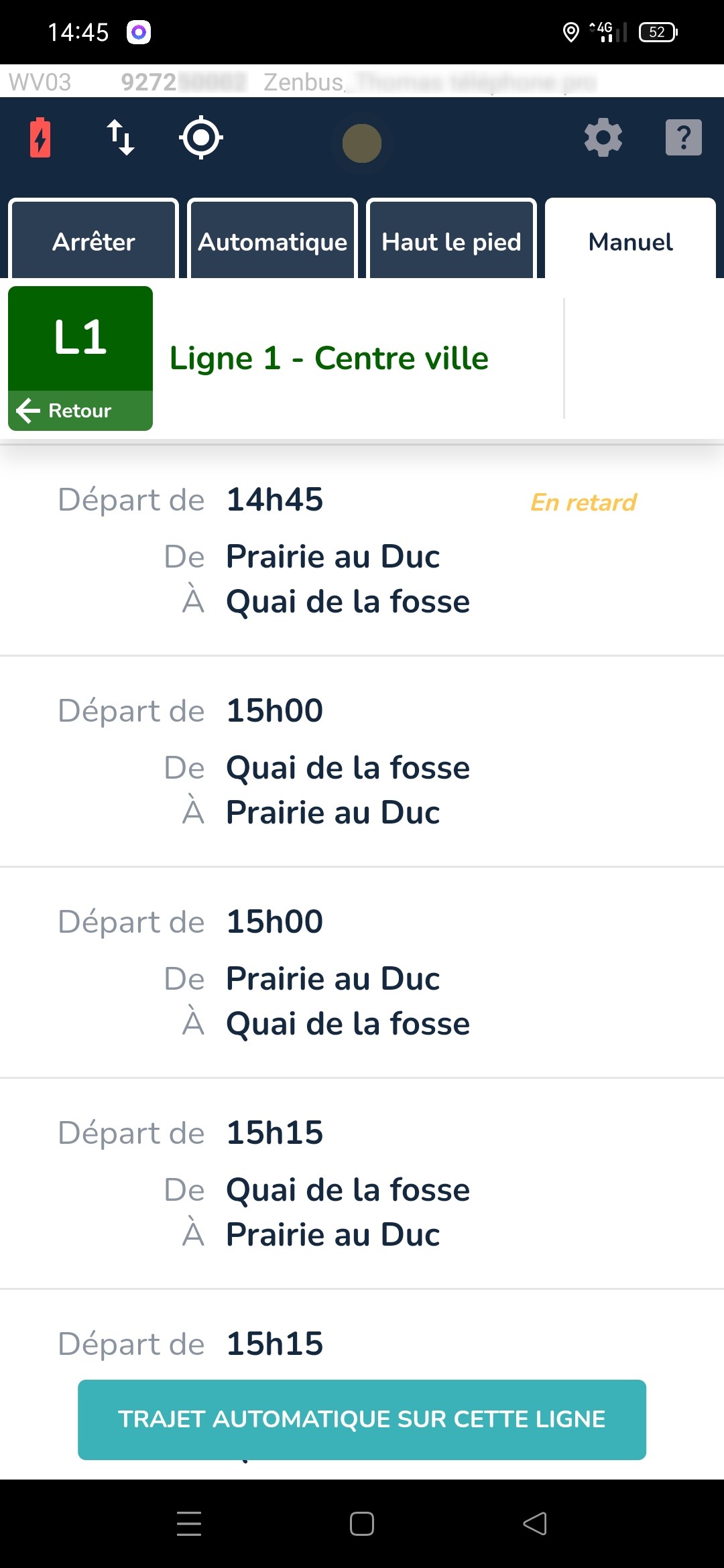Enable Haut le pied mode

pyautogui.click(x=451, y=241)
